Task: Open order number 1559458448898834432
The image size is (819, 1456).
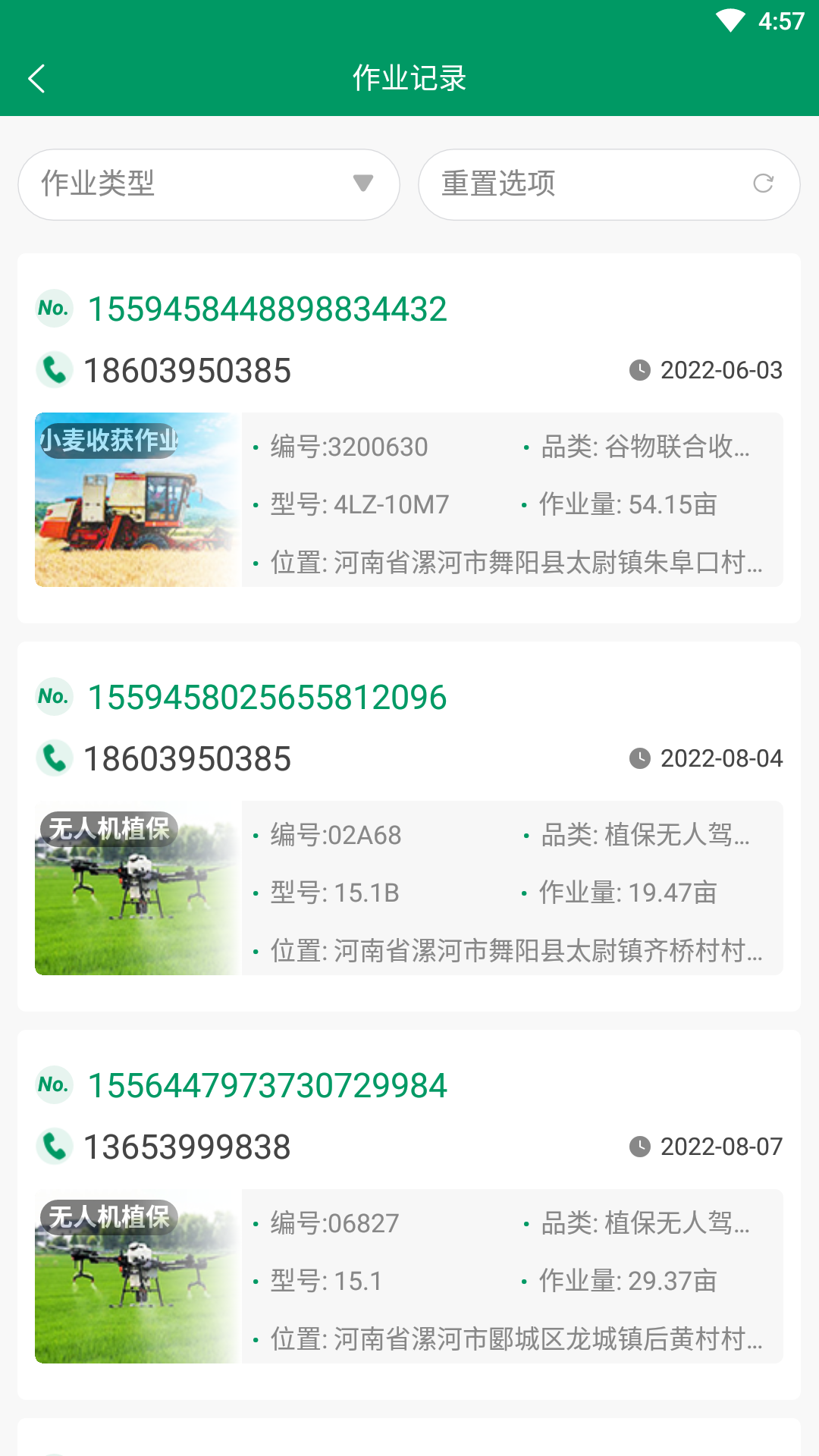Action: coord(267,309)
